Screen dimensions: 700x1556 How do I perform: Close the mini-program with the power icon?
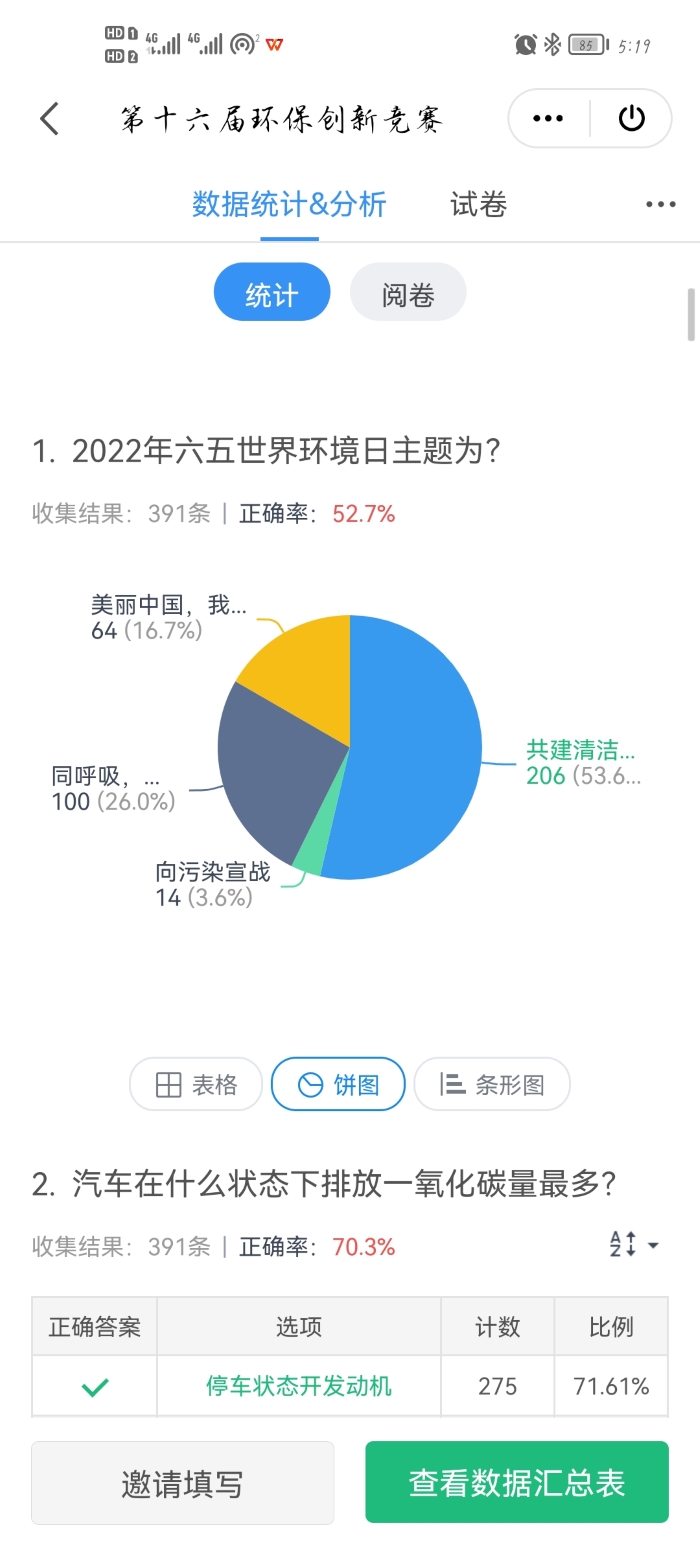631,119
